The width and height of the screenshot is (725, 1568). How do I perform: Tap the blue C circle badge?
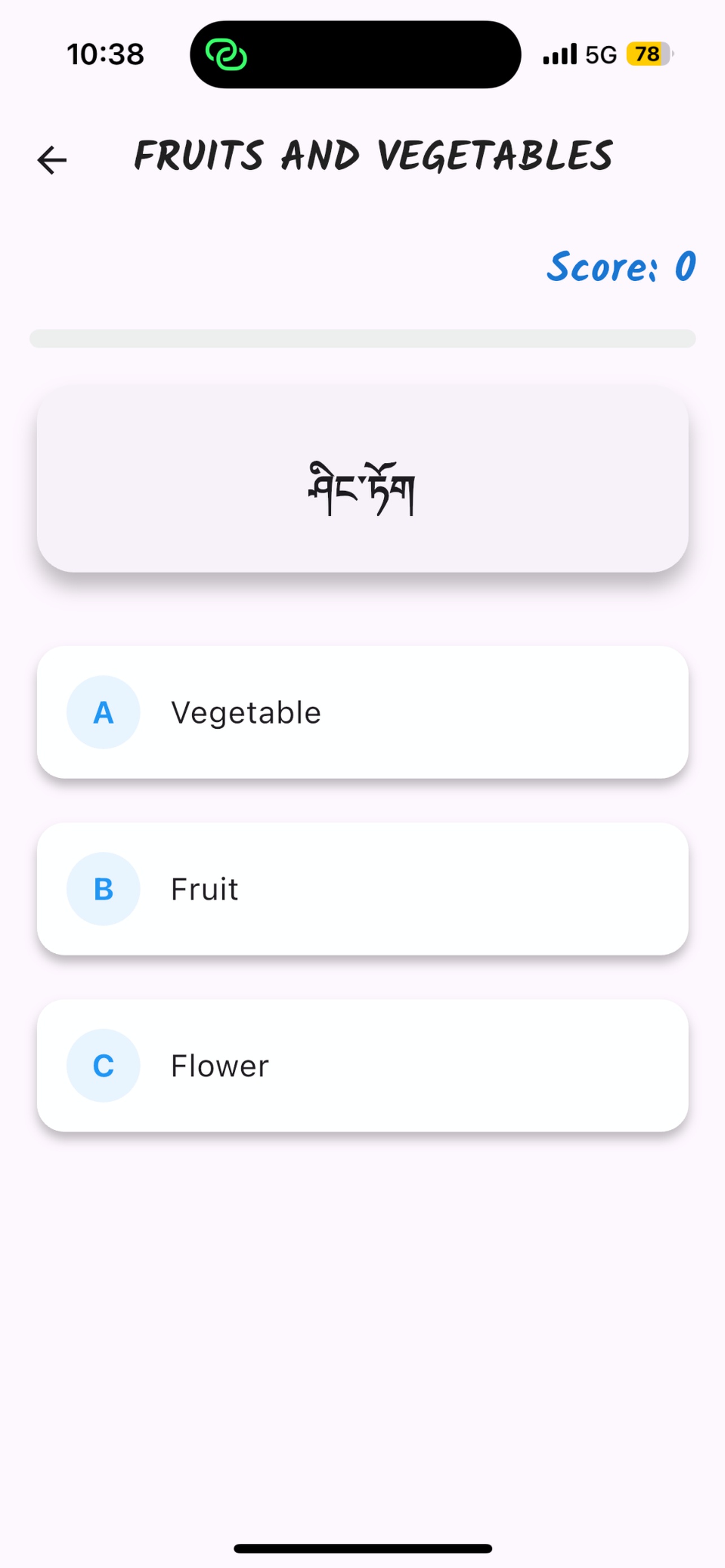point(103,1066)
